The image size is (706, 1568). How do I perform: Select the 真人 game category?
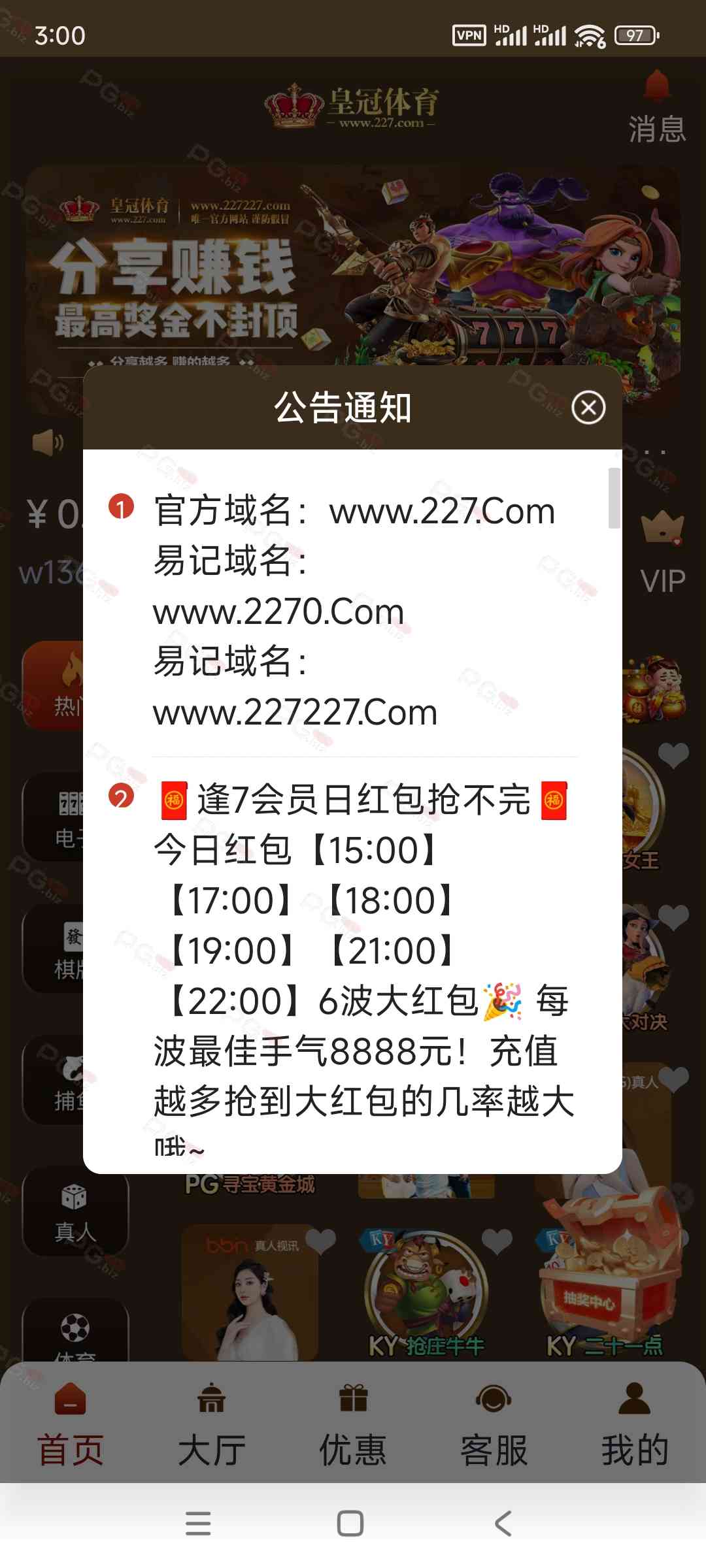[75, 1214]
